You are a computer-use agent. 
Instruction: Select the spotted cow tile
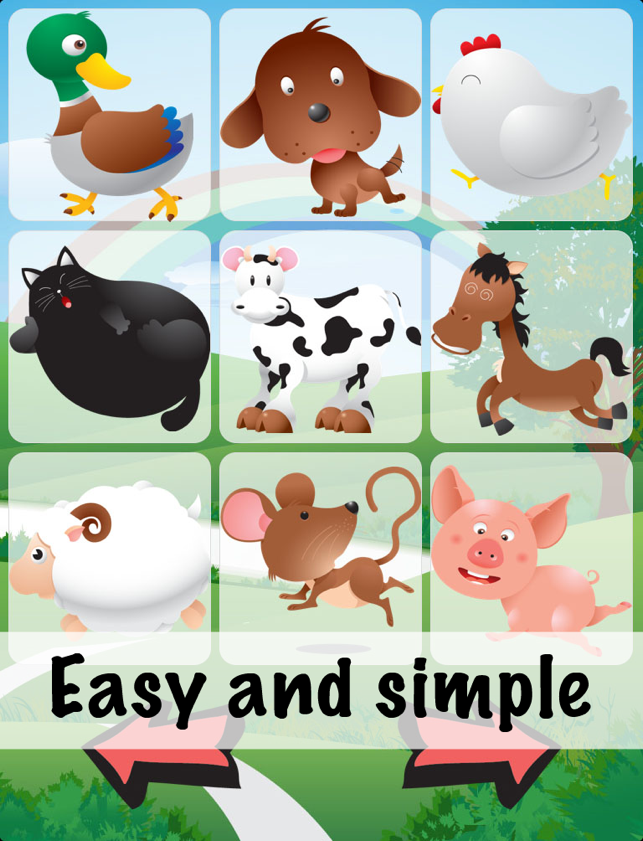click(x=320, y=336)
